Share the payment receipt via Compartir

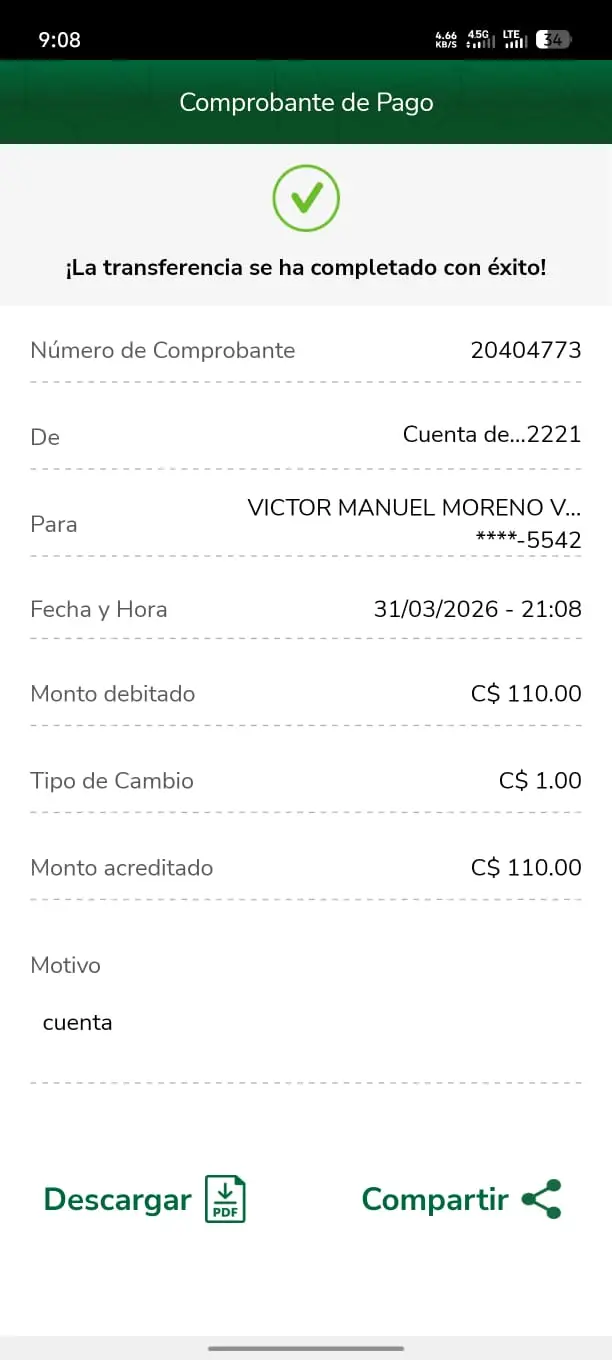coord(461,1199)
